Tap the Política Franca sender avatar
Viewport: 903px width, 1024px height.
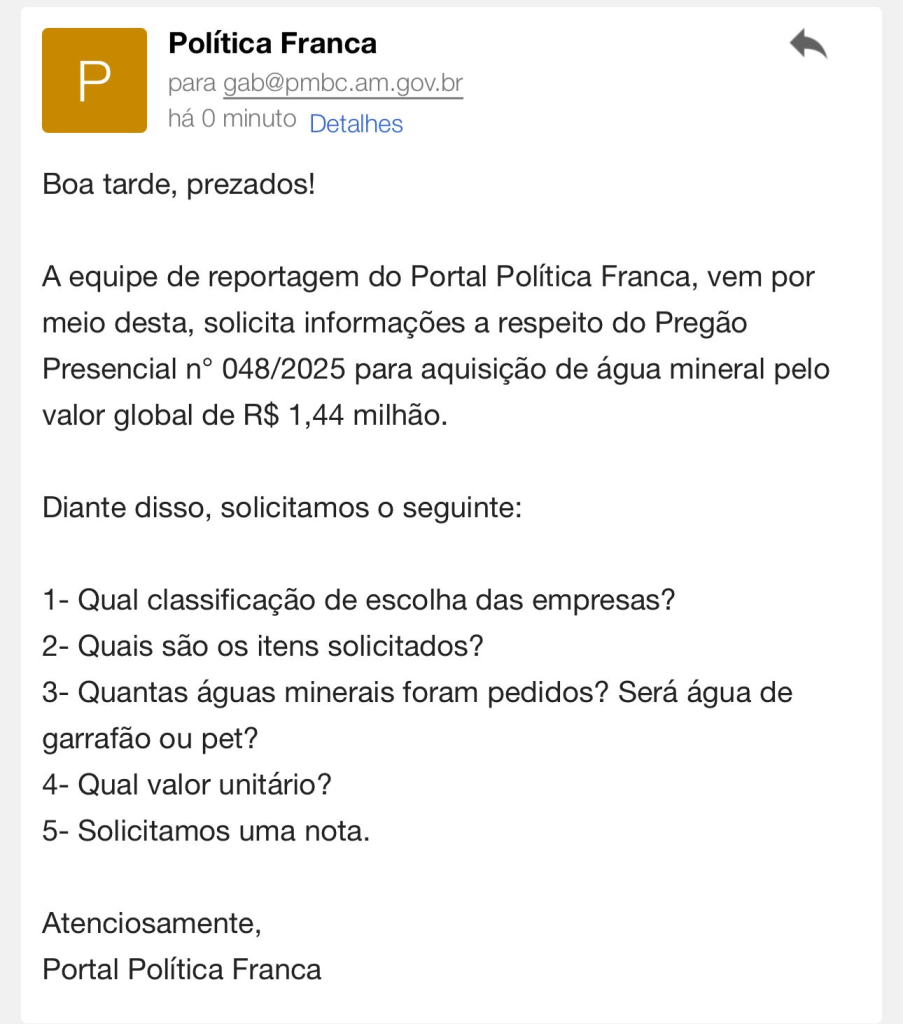click(95, 81)
